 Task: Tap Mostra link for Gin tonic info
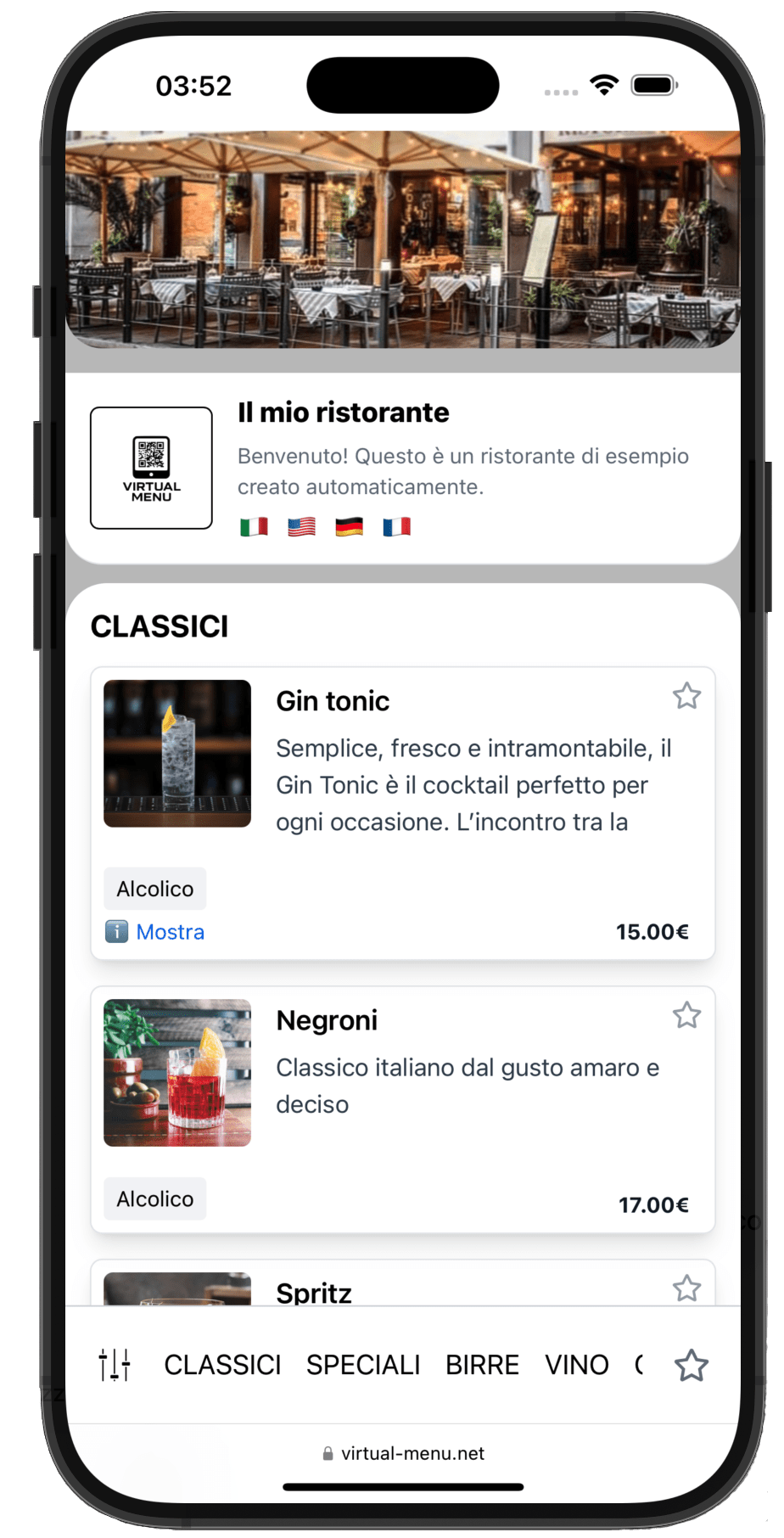click(170, 932)
